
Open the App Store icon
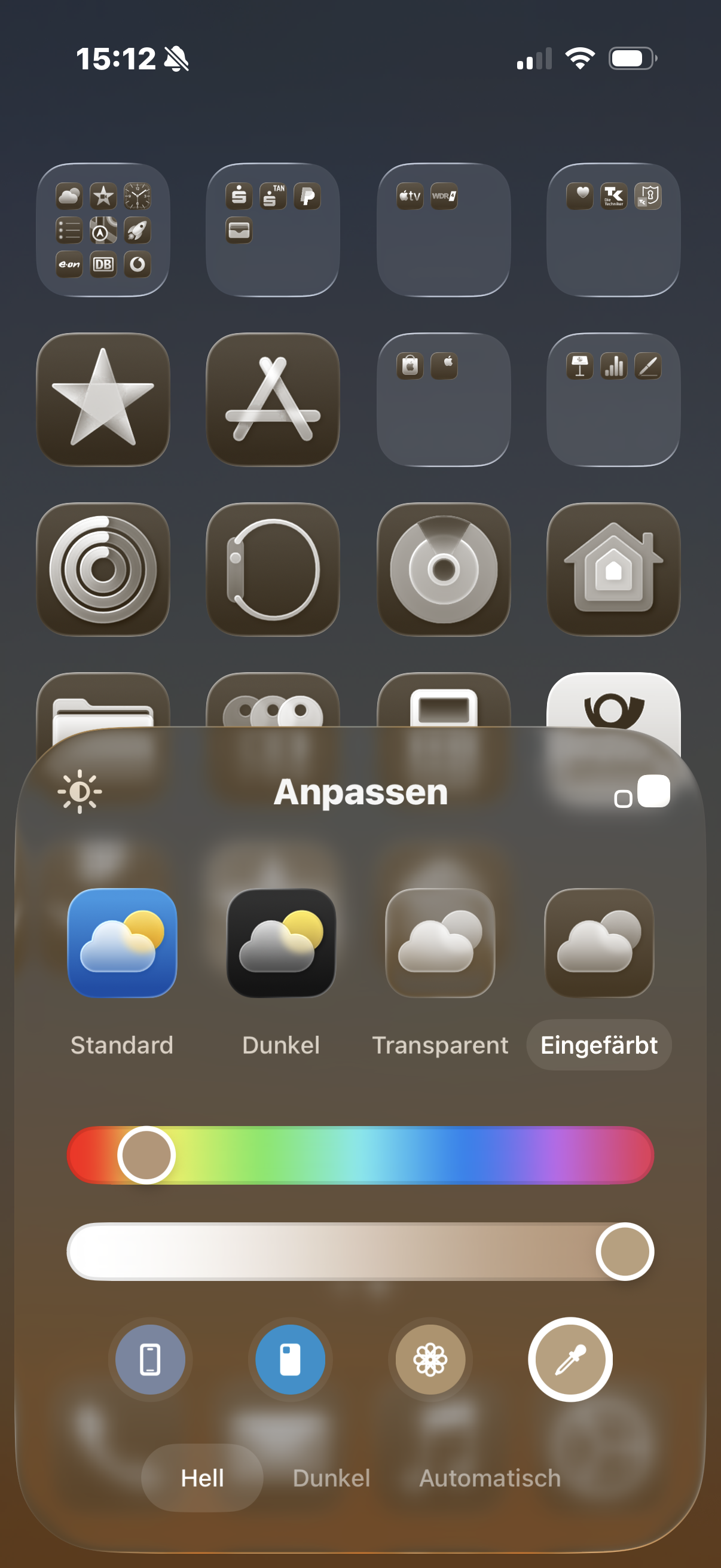point(273,399)
